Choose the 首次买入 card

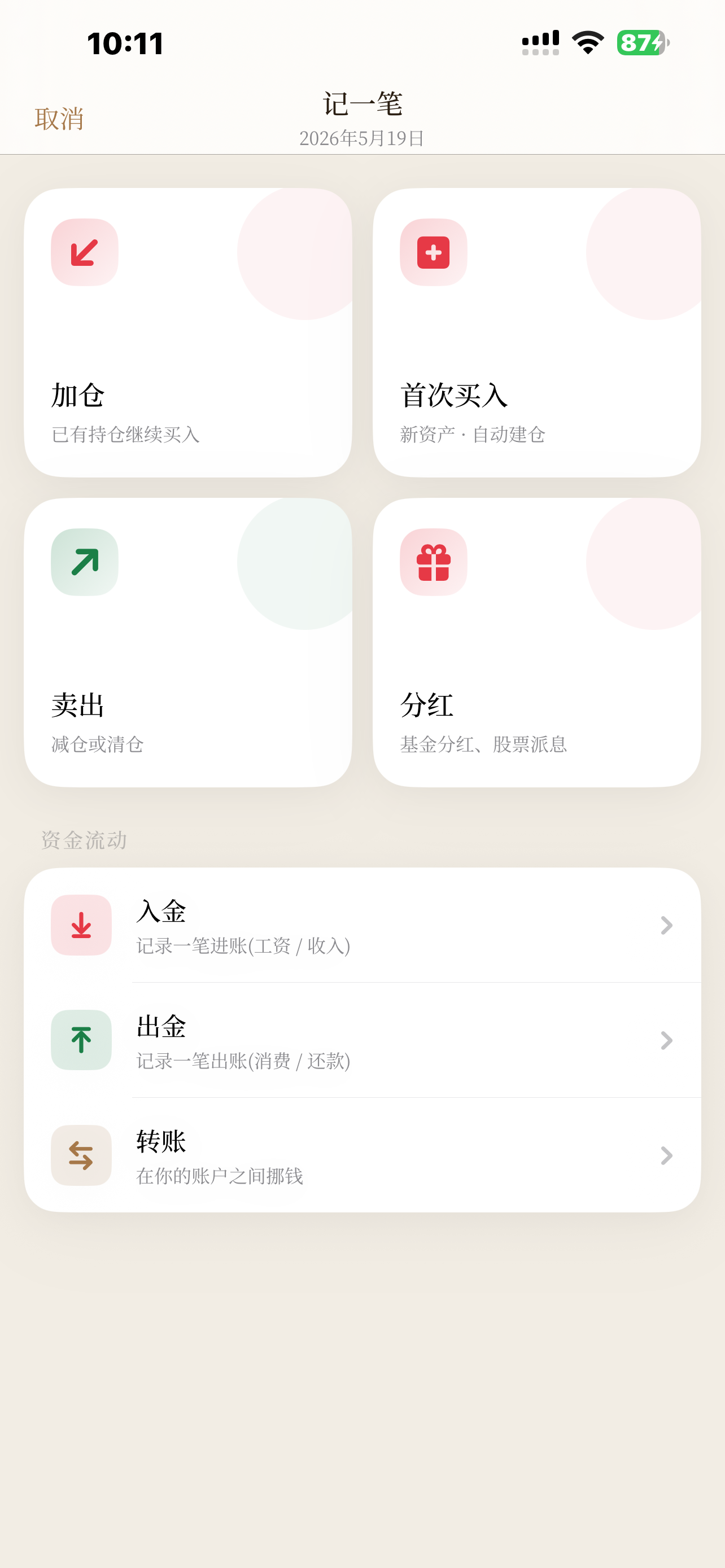(x=537, y=332)
